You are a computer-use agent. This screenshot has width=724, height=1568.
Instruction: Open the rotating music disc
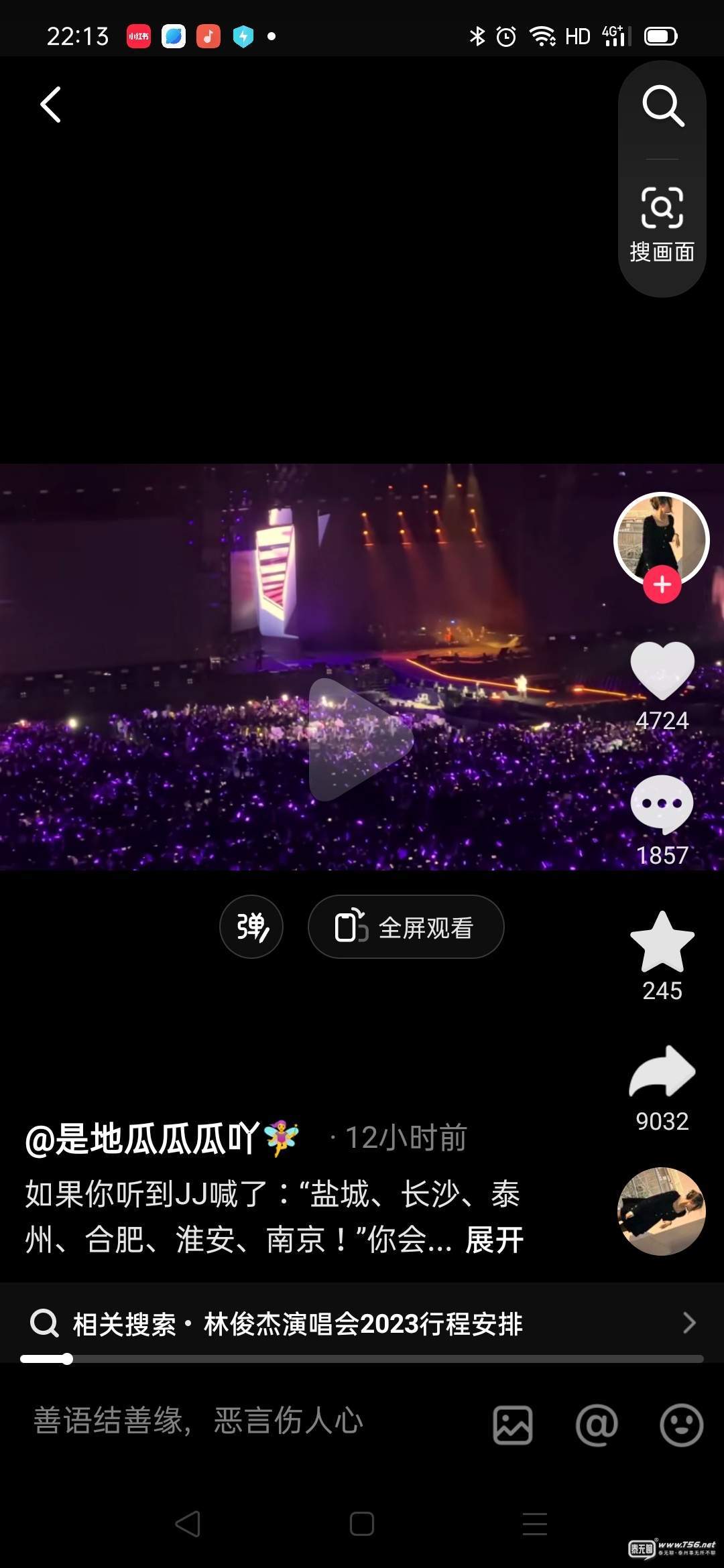coord(661,1212)
